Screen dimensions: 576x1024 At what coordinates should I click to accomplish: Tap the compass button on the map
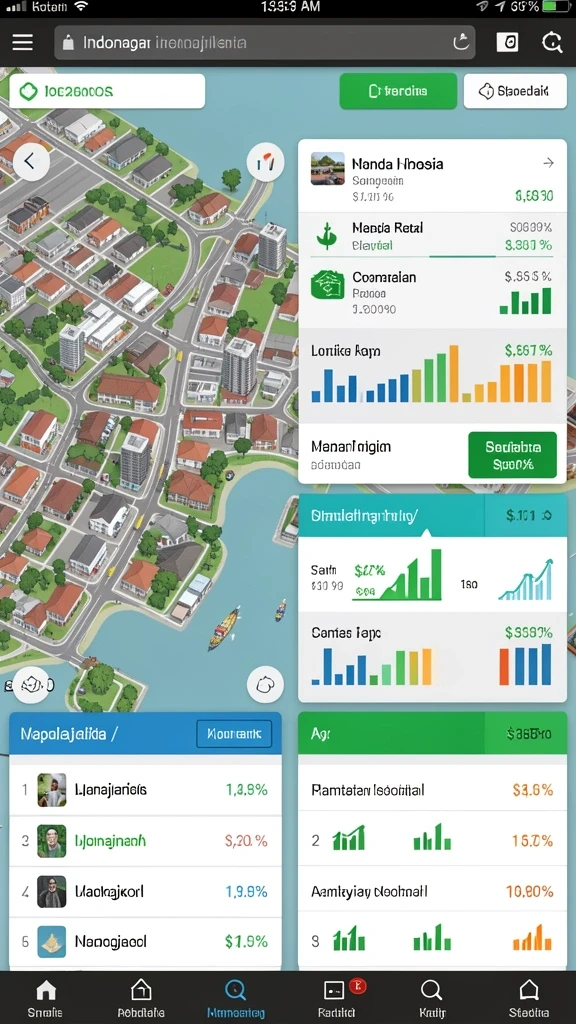266,161
